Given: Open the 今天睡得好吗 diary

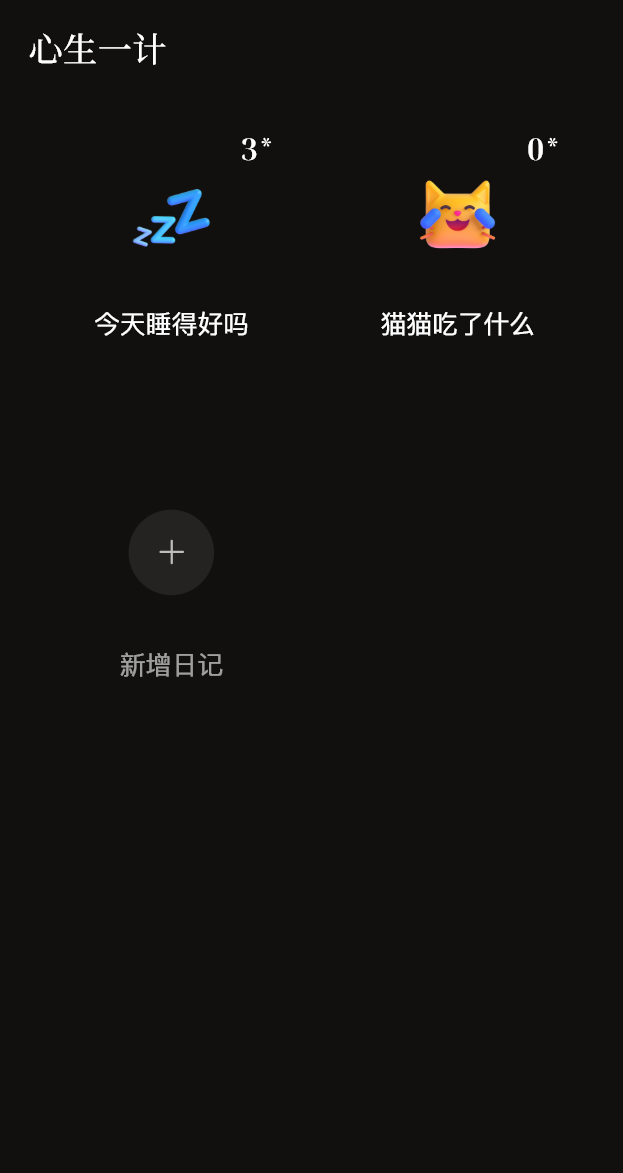Looking at the screenshot, I should [x=171, y=240].
